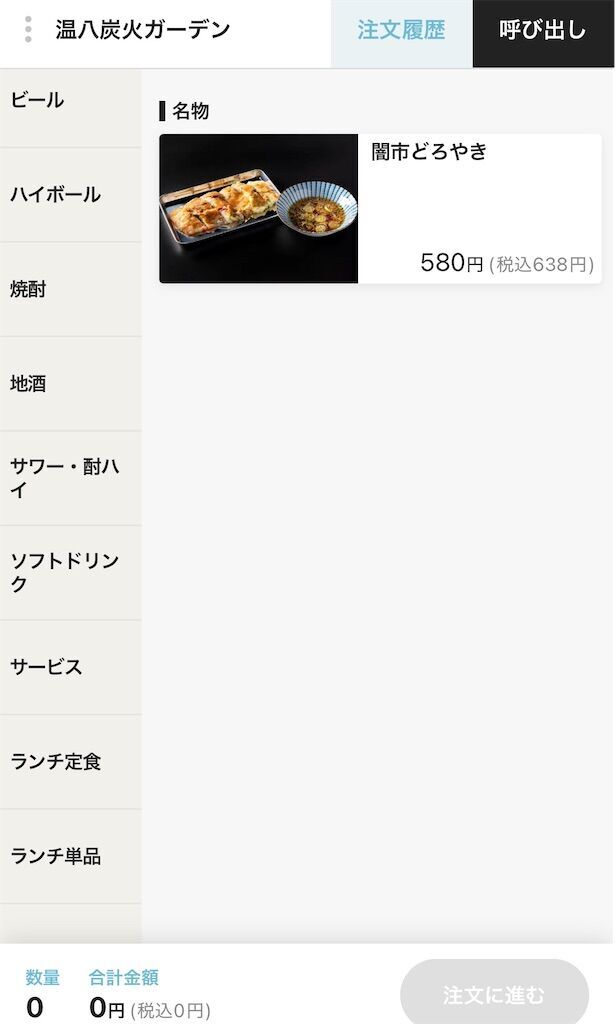Switch to the ソフトドリンク category
615x1024 pixels.
[x=71, y=573]
